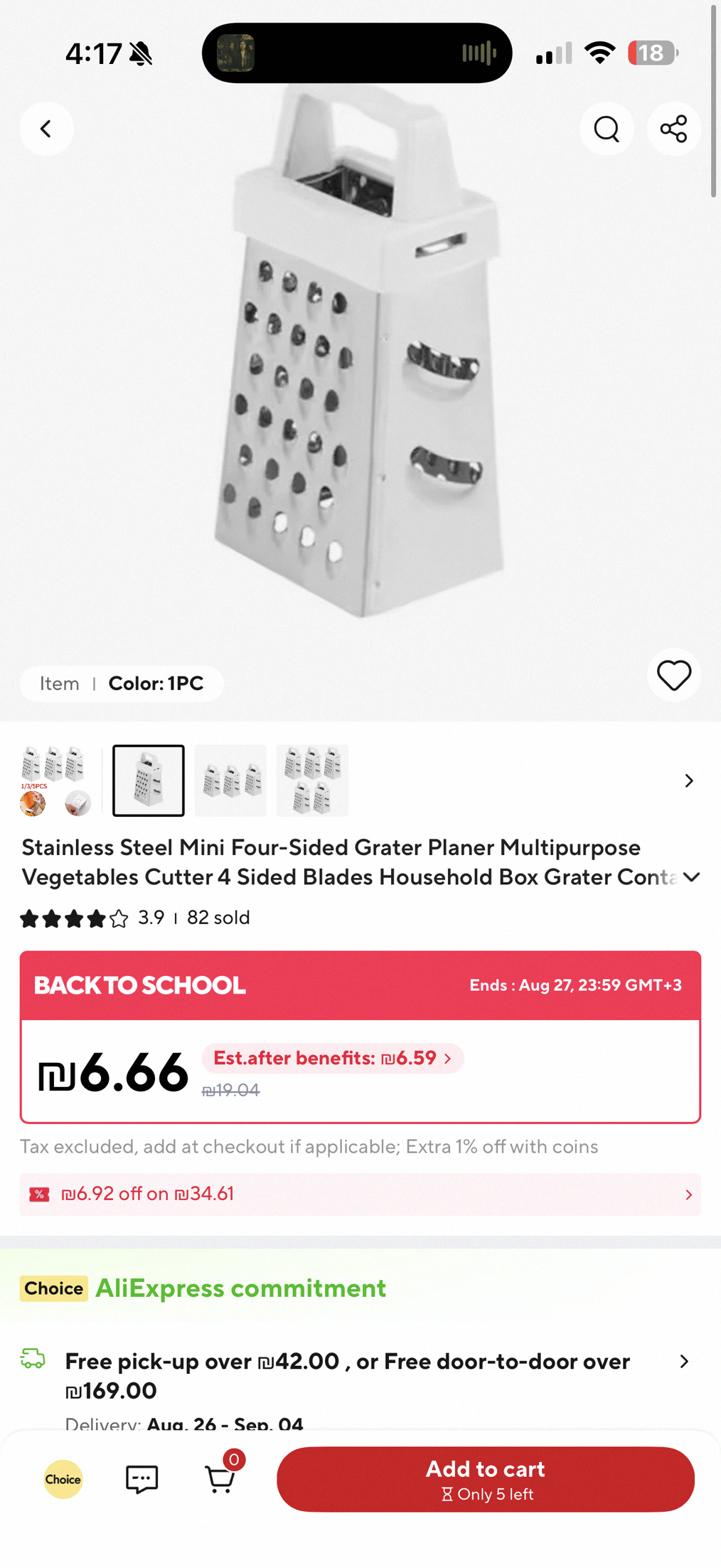Expand the full product title

click(x=691, y=877)
